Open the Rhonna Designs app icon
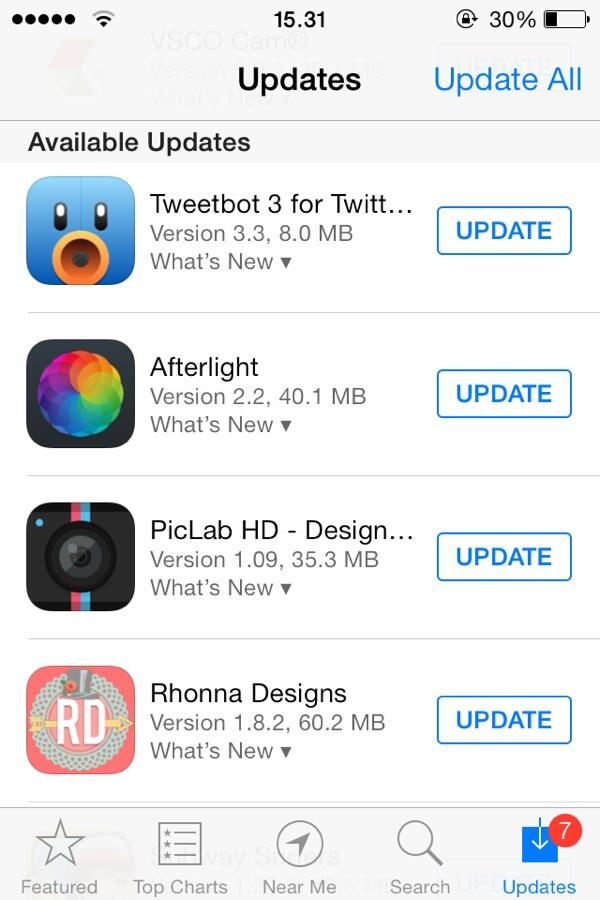The height and width of the screenshot is (900, 600). click(x=80, y=720)
